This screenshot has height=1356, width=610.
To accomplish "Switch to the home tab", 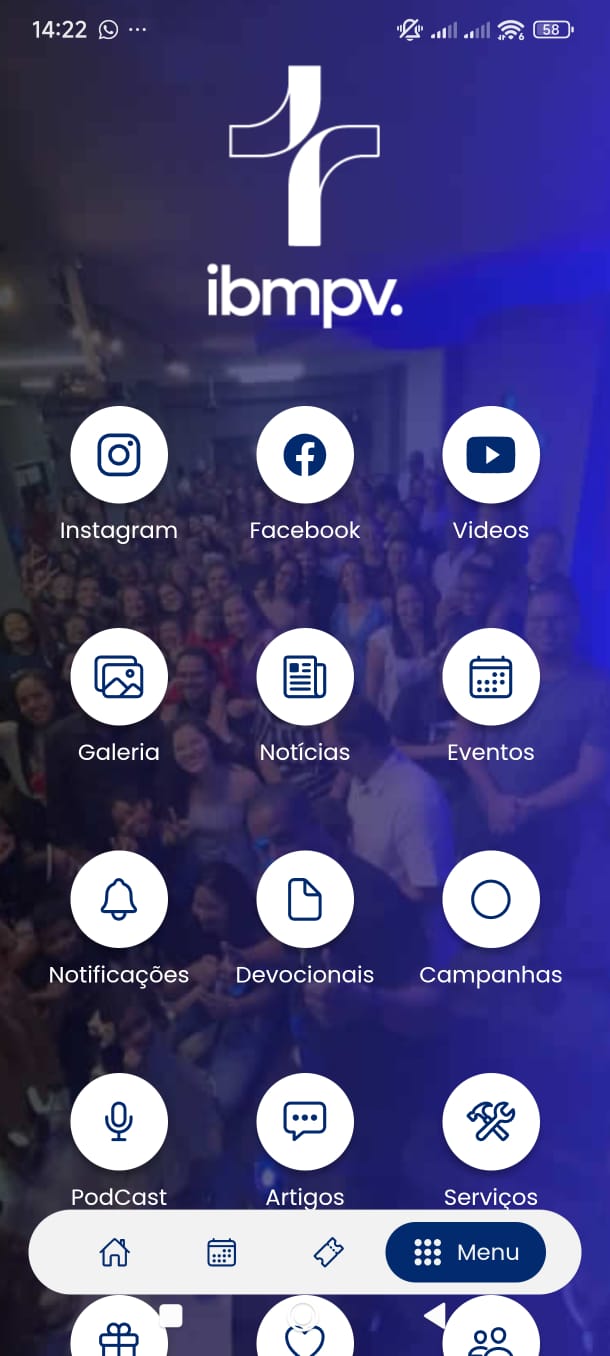I will (115, 1252).
